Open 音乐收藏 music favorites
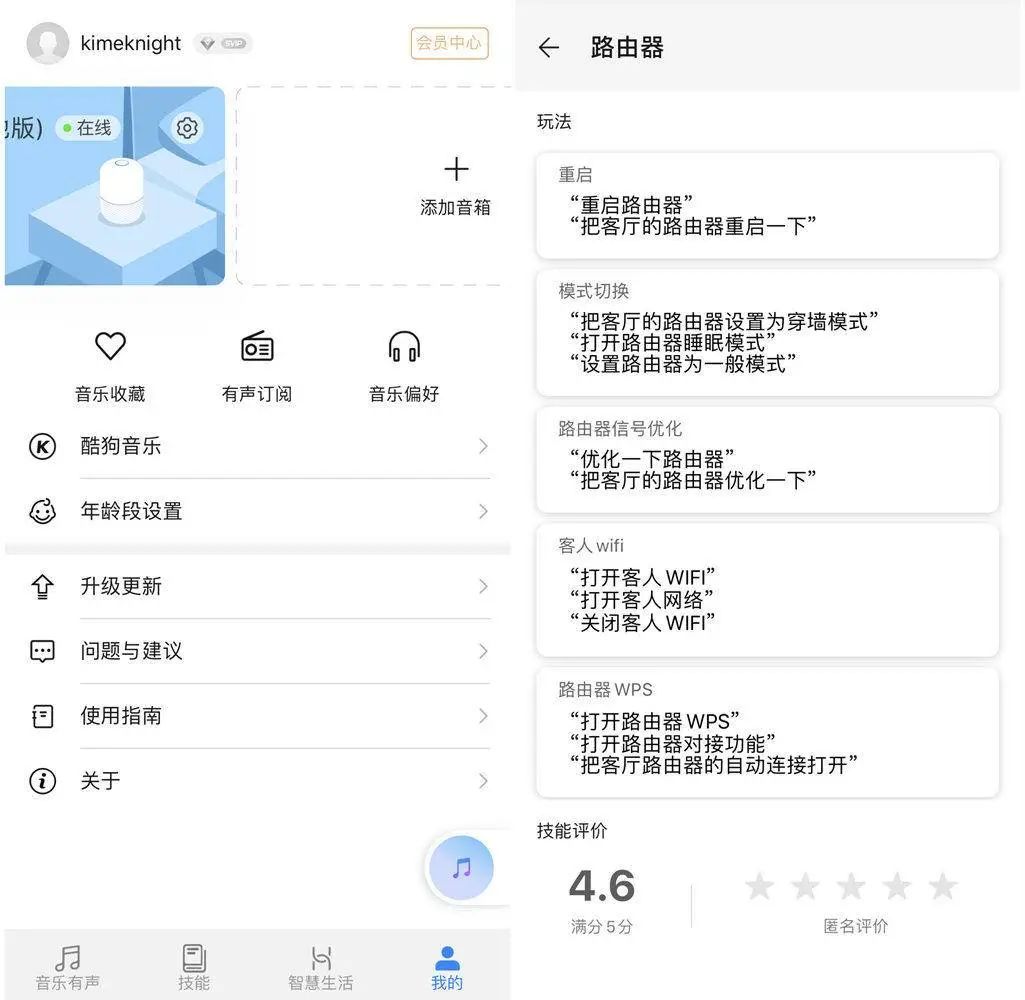This screenshot has height=1000, width=1025. click(110, 366)
